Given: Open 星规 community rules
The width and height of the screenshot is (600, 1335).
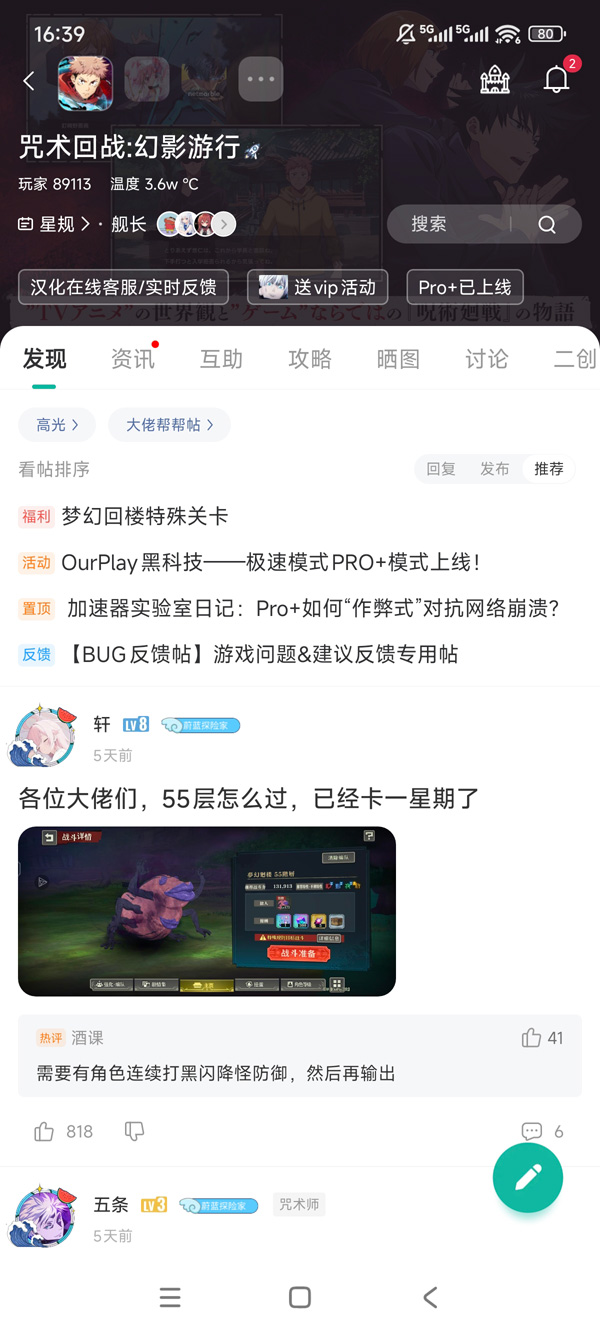Looking at the screenshot, I should pos(58,224).
